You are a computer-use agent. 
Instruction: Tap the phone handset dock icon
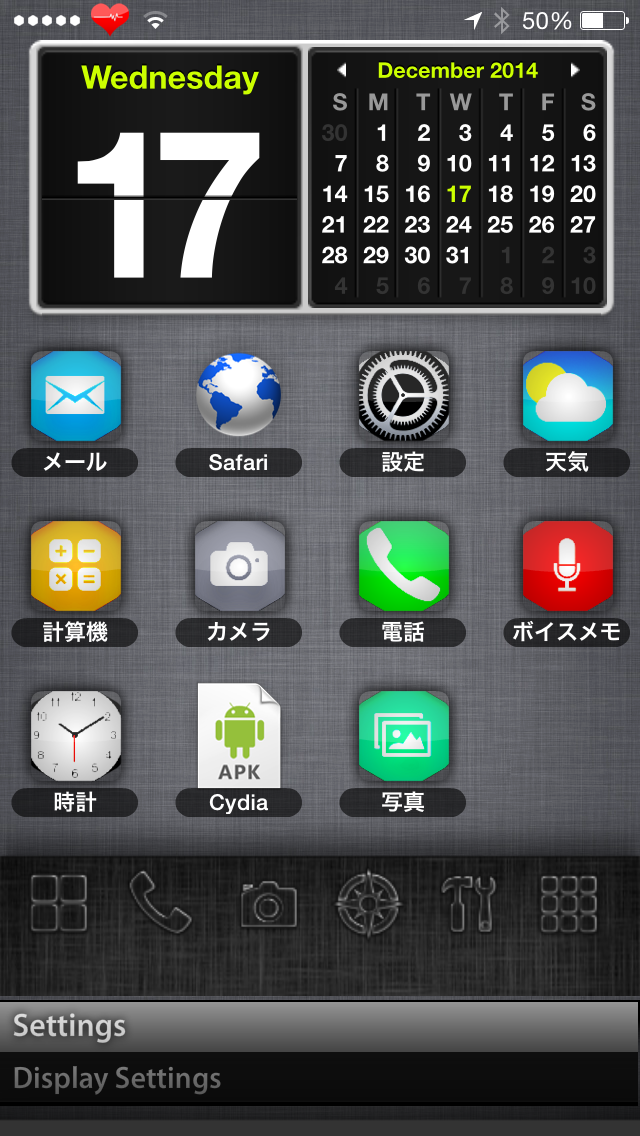[x=161, y=903]
